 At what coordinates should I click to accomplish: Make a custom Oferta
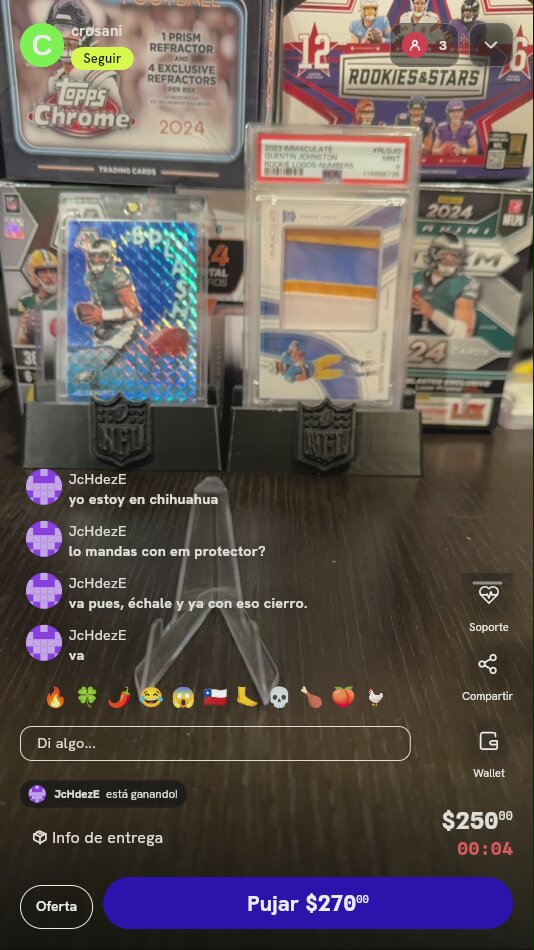coord(56,906)
